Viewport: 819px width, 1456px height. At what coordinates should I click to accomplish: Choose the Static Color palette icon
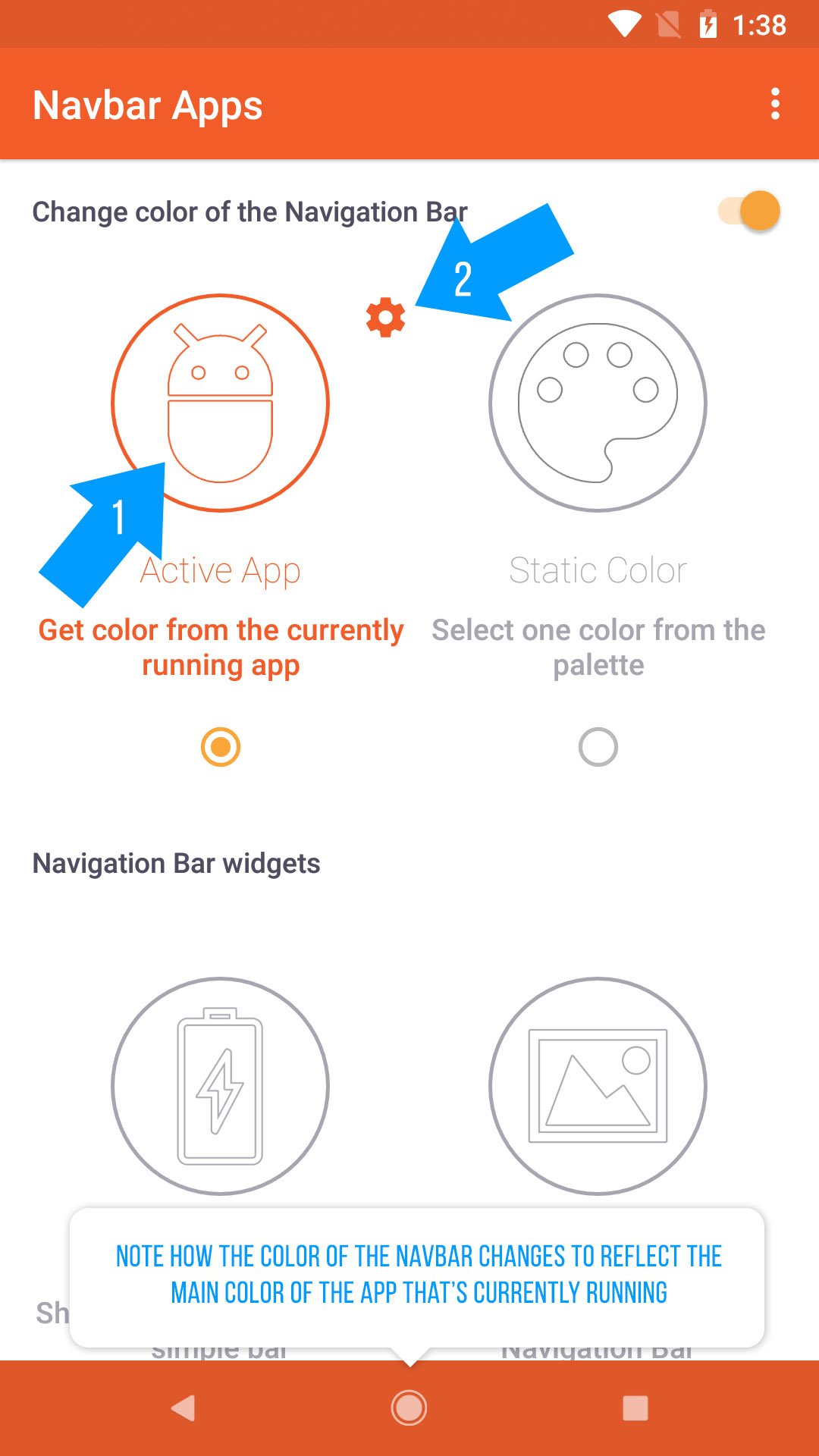click(x=598, y=403)
